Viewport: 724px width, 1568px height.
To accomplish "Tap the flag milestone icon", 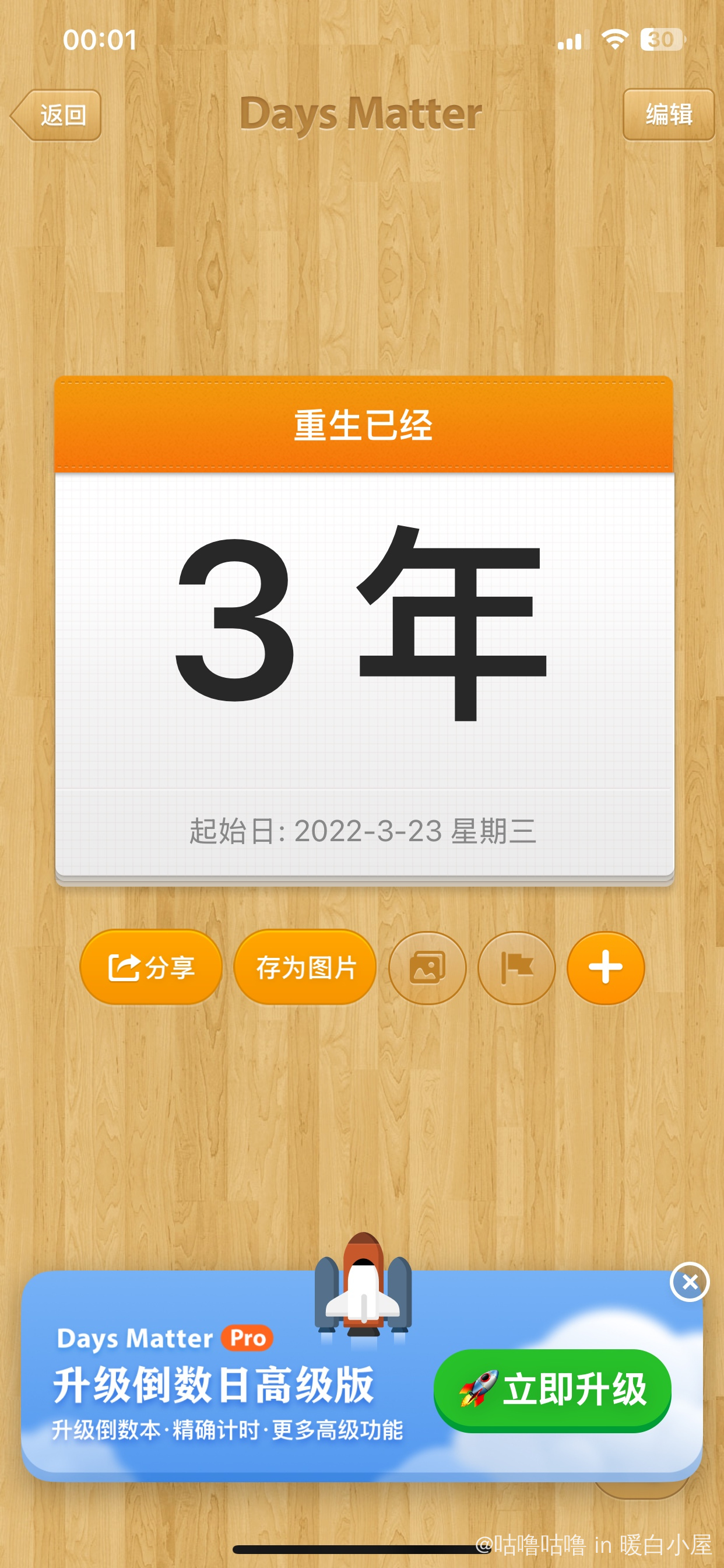I will pos(516,967).
